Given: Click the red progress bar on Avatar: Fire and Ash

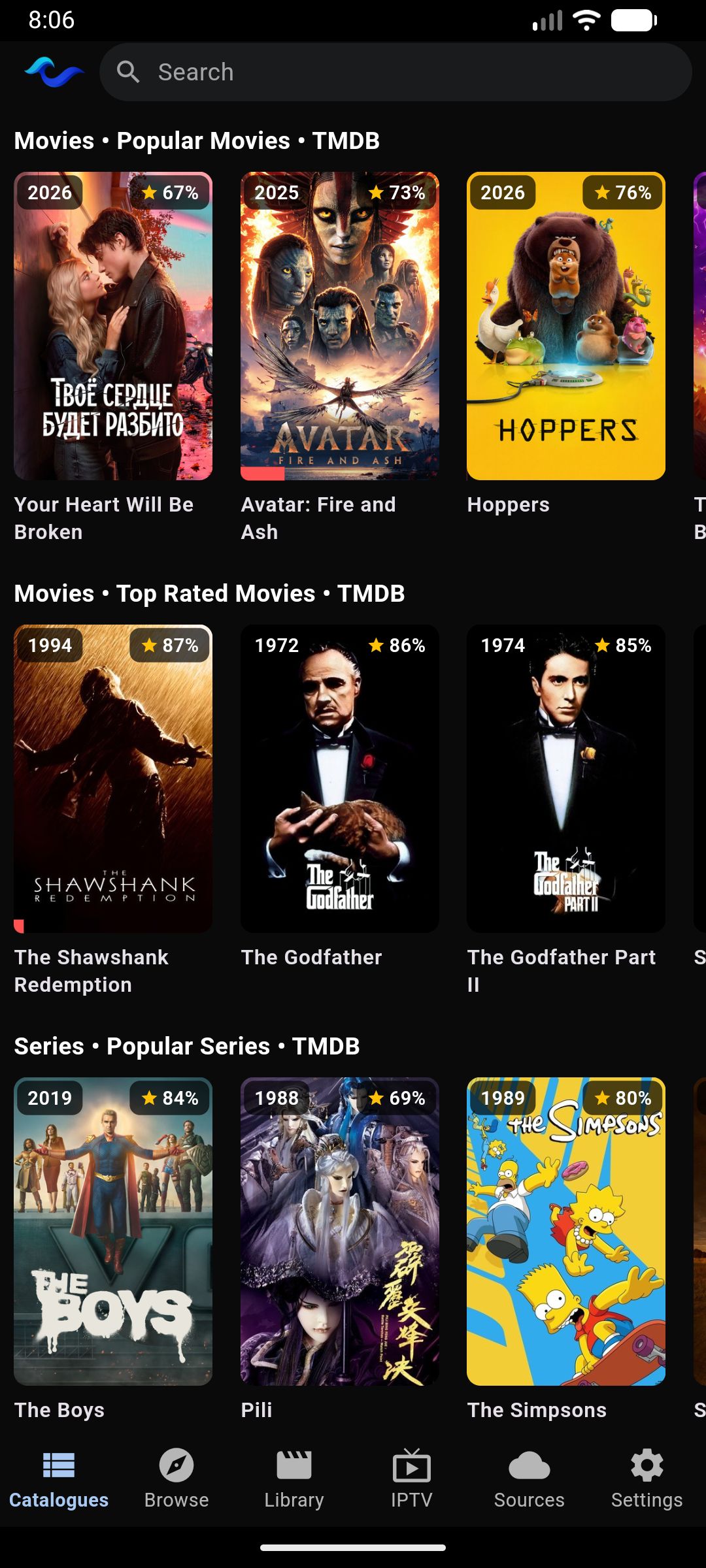Looking at the screenshot, I should tap(261, 475).
